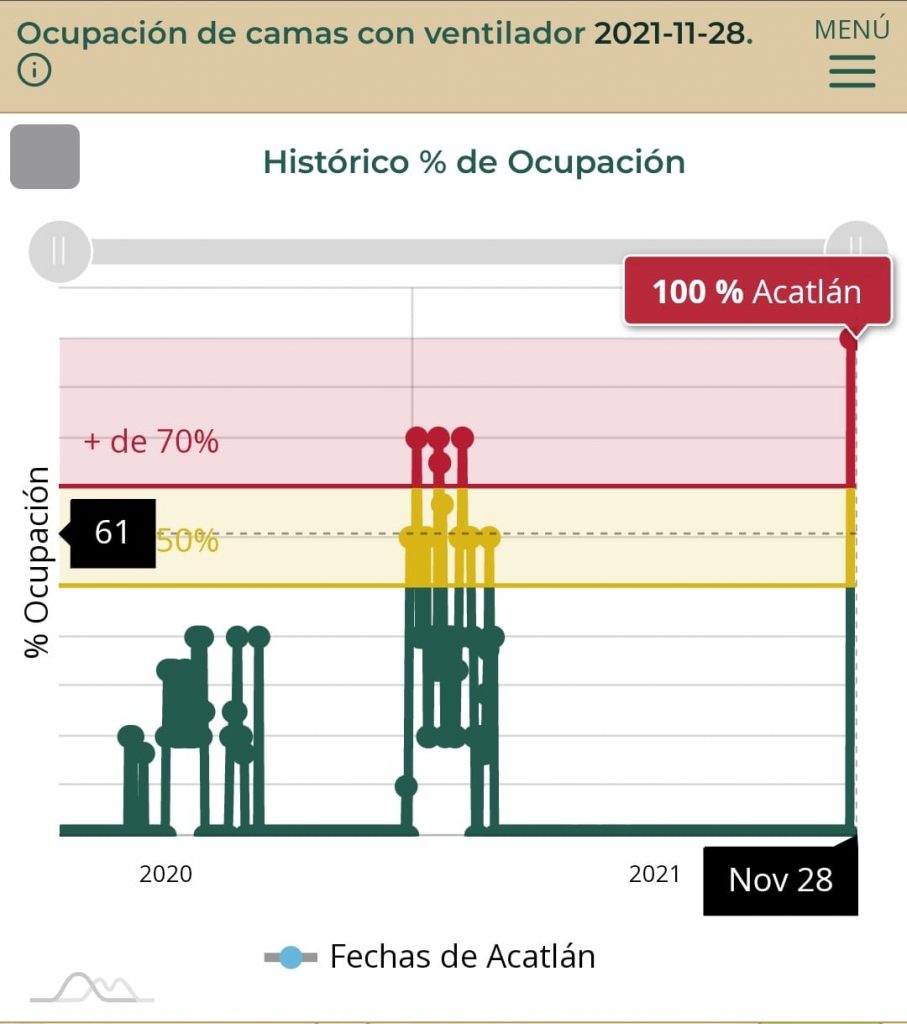Open the MENÚ menu
Screen dimensions: 907x1024
[x=851, y=30]
